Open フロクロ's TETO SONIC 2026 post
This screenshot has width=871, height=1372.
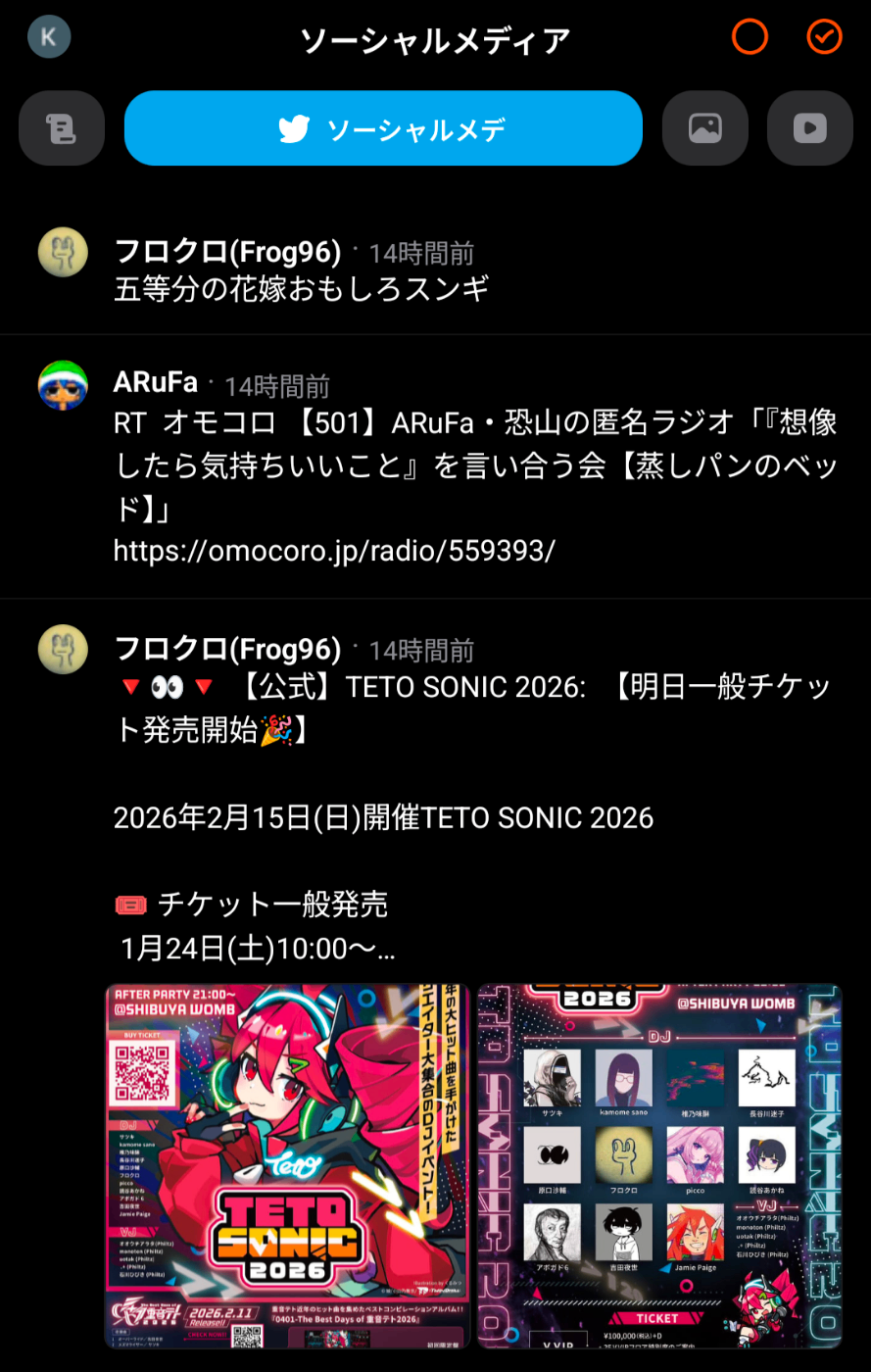pos(435,799)
